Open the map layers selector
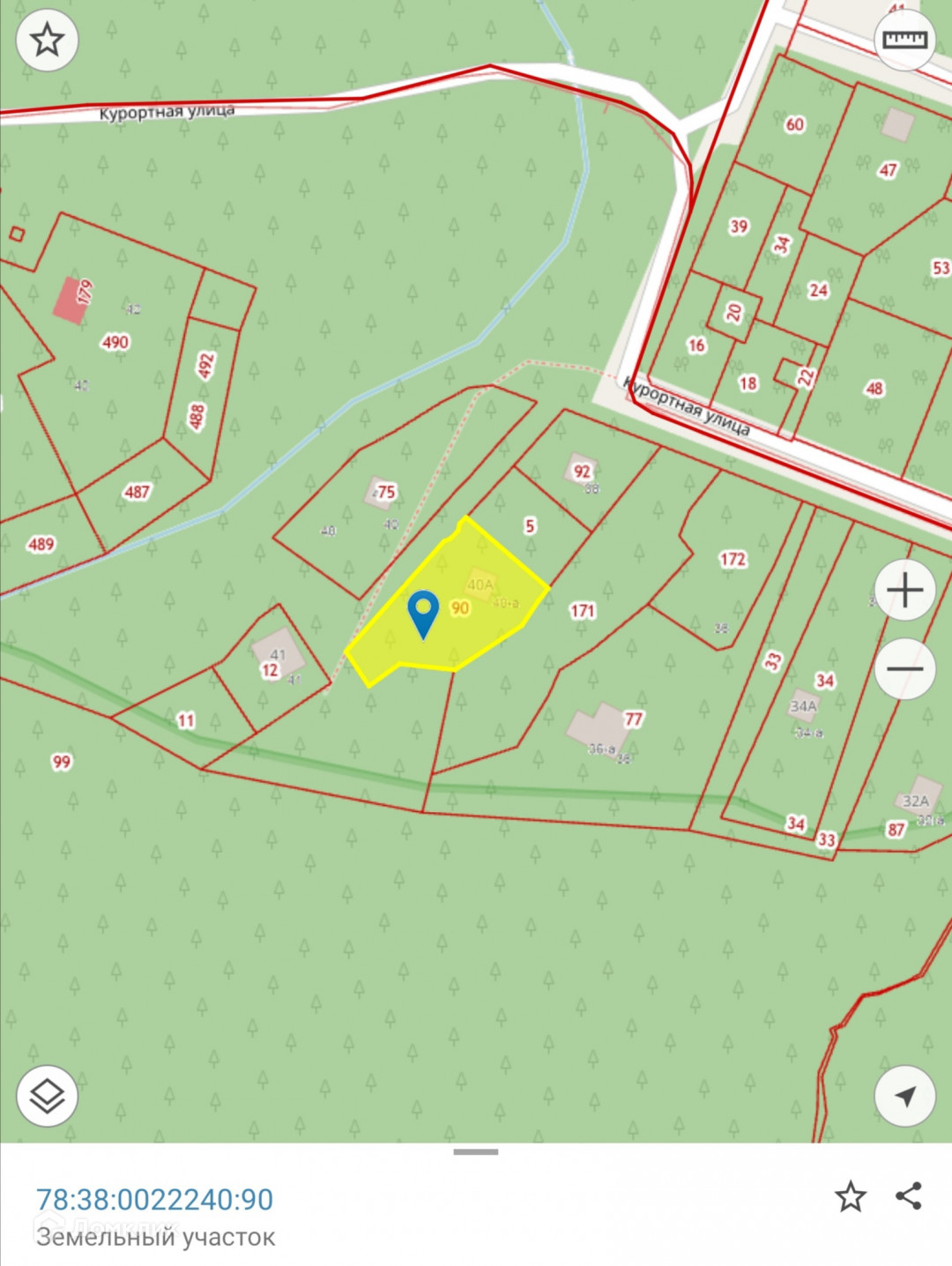This screenshot has height=1266, width=952. coord(47,1096)
